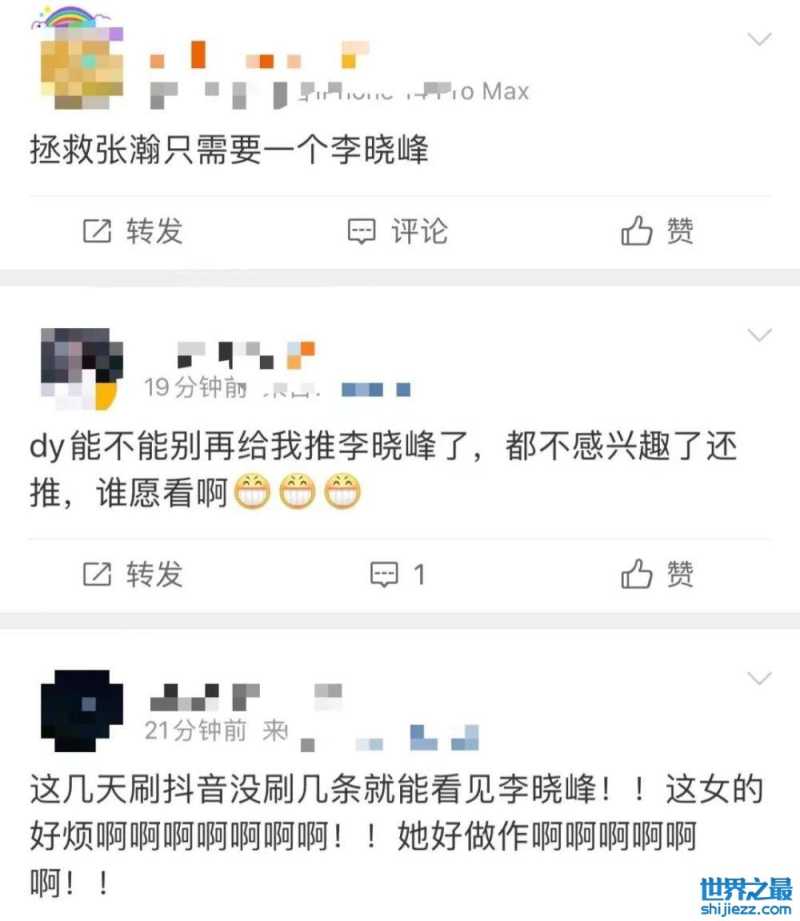The width and height of the screenshot is (800, 921).
Task: Comment on the 拯救张瀚 post
Action: click(397, 232)
